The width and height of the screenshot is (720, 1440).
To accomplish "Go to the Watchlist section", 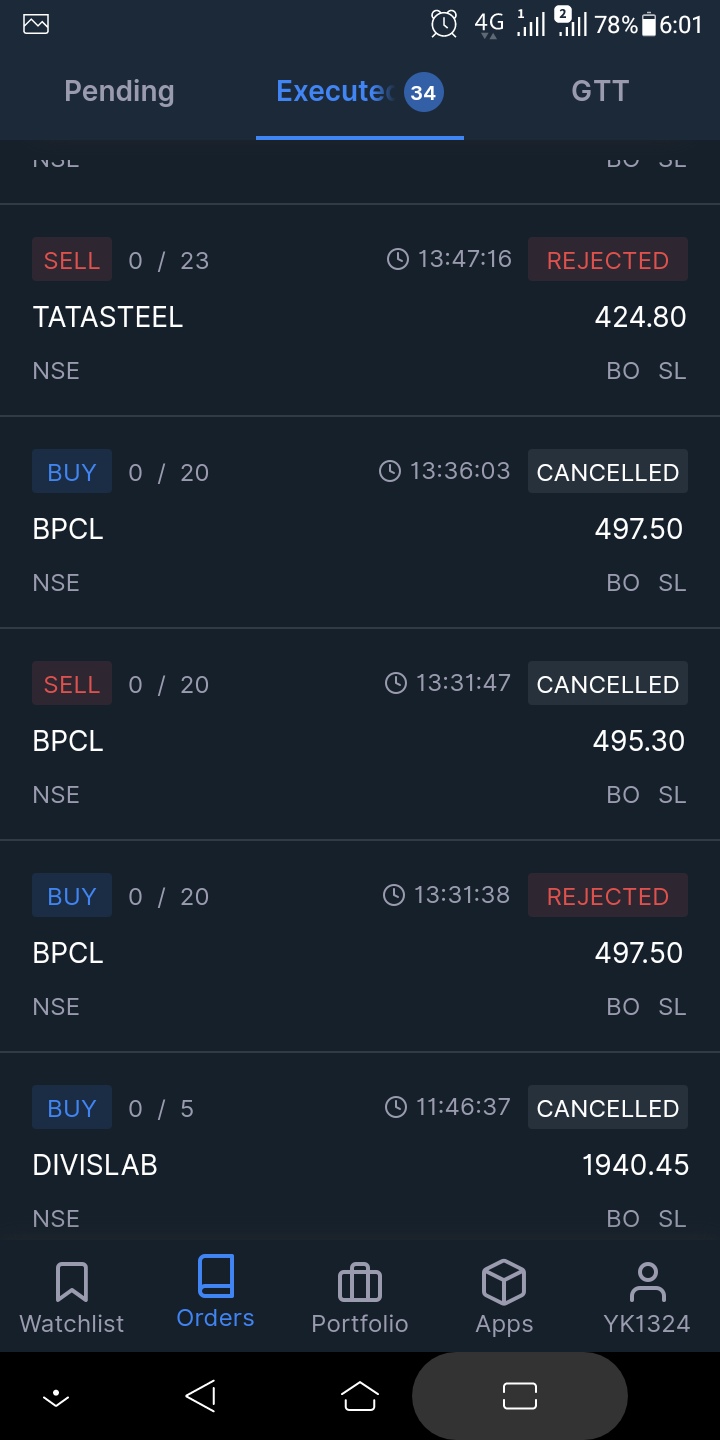I will 72,1297.
